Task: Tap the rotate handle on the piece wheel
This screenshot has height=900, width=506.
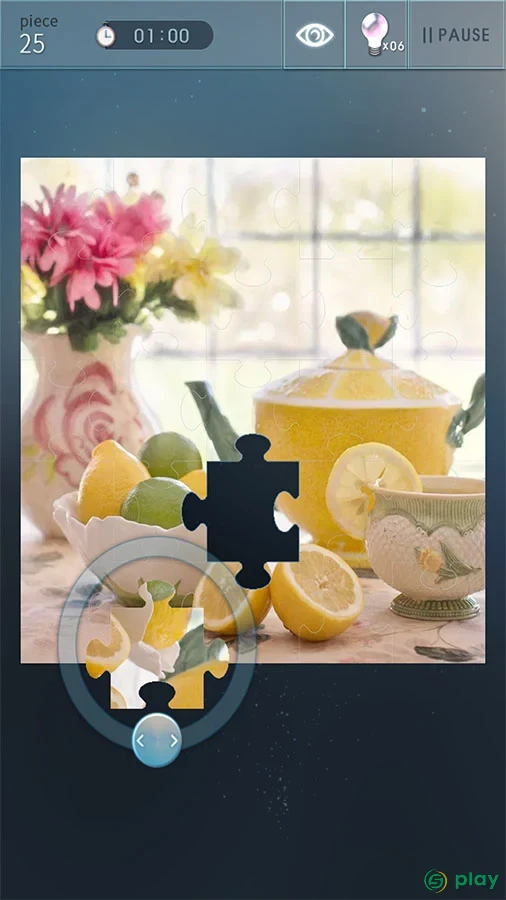Action: [x=157, y=740]
